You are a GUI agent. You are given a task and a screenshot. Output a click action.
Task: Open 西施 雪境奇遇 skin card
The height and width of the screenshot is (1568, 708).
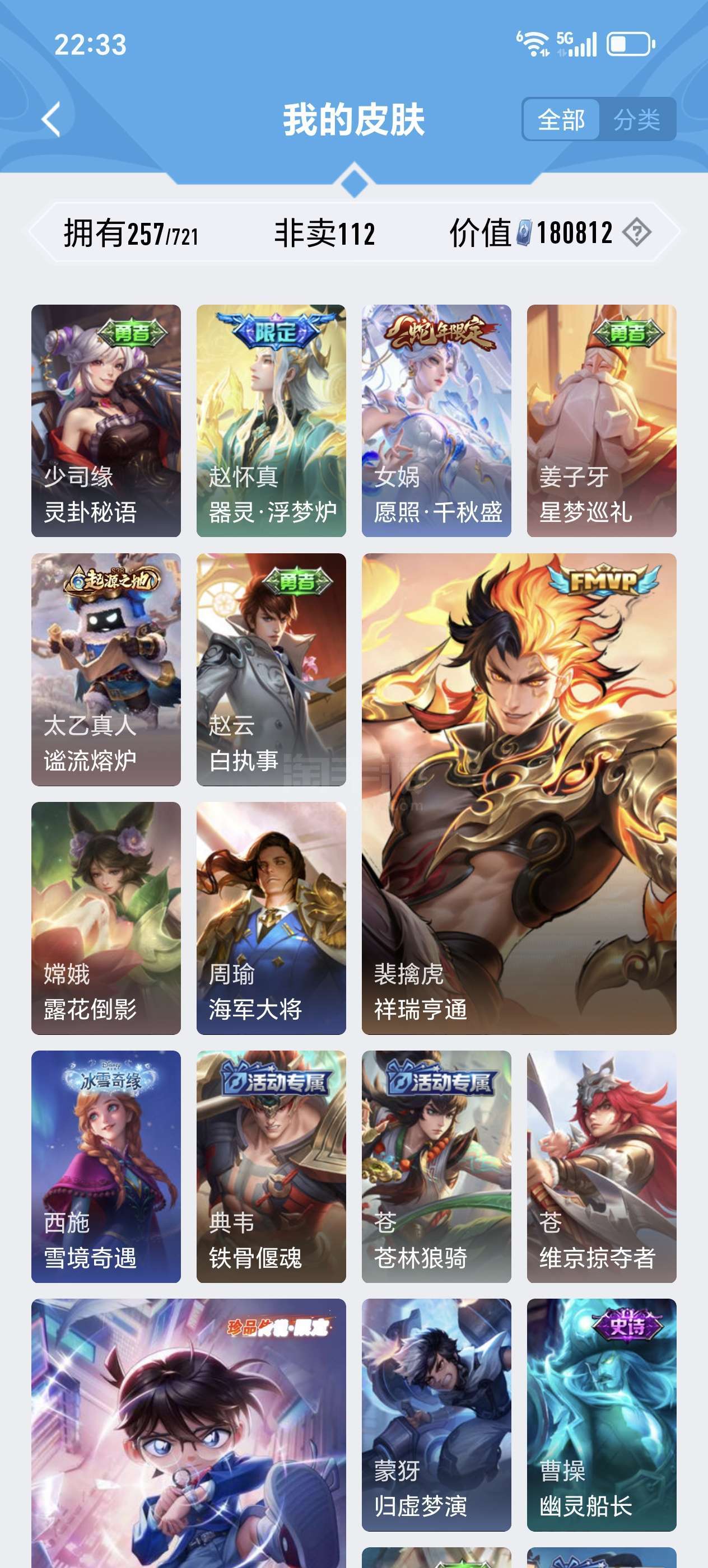[x=106, y=1166]
